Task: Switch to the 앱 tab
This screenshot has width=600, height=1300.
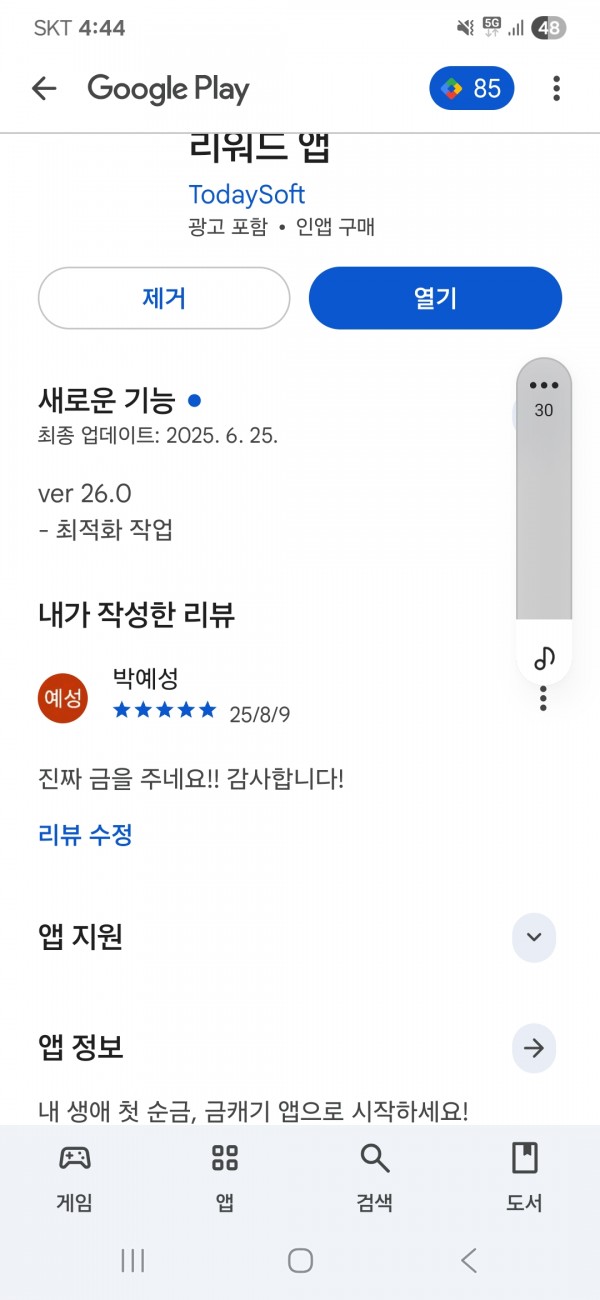Action: click(225, 1178)
